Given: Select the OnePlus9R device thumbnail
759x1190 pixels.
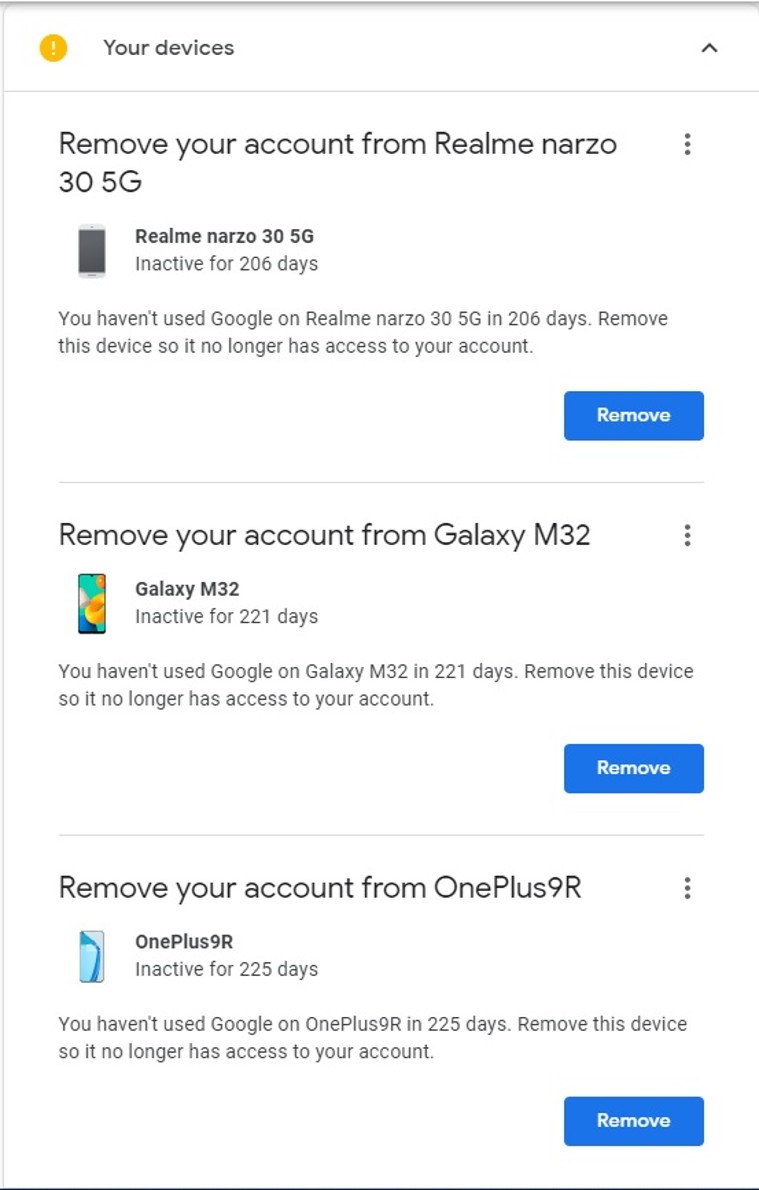Looking at the screenshot, I should tap(91, 955).
